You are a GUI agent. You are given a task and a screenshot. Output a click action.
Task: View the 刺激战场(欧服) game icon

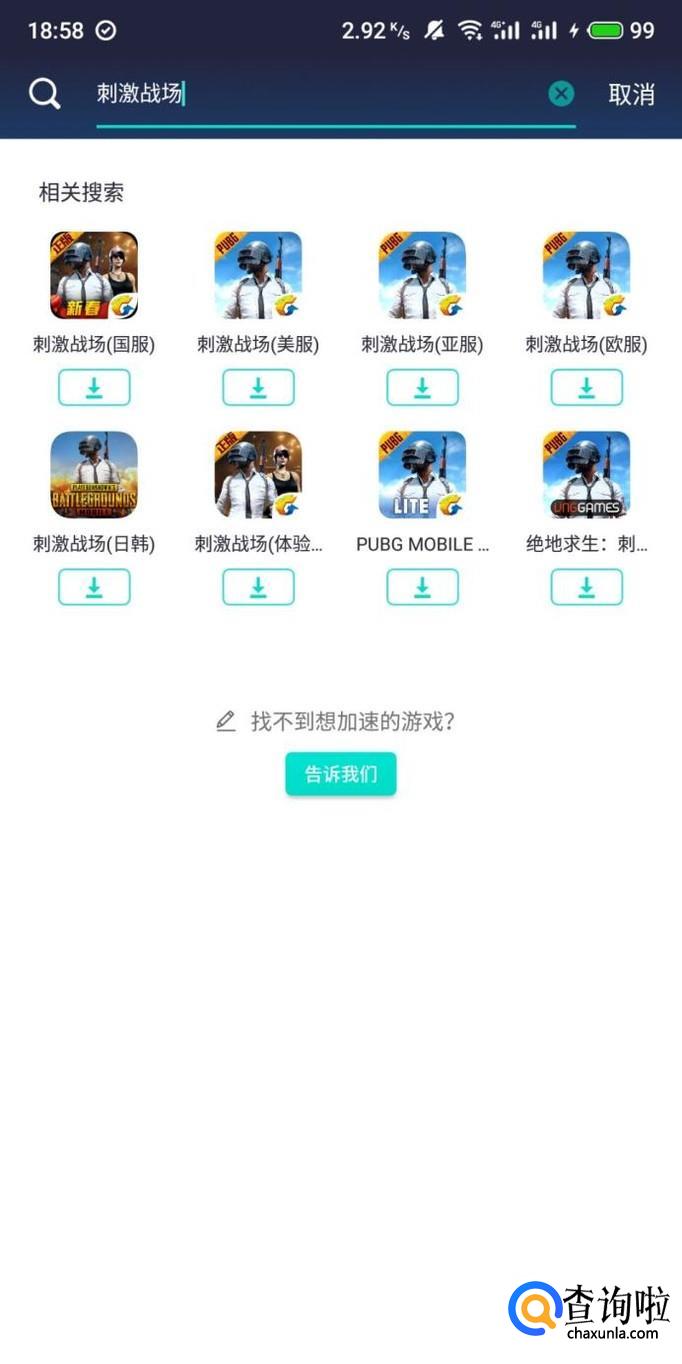[586, 275]
